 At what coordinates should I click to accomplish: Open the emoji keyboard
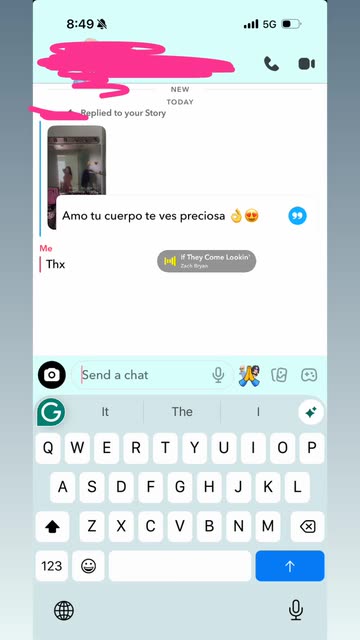(x=88, y=566)
